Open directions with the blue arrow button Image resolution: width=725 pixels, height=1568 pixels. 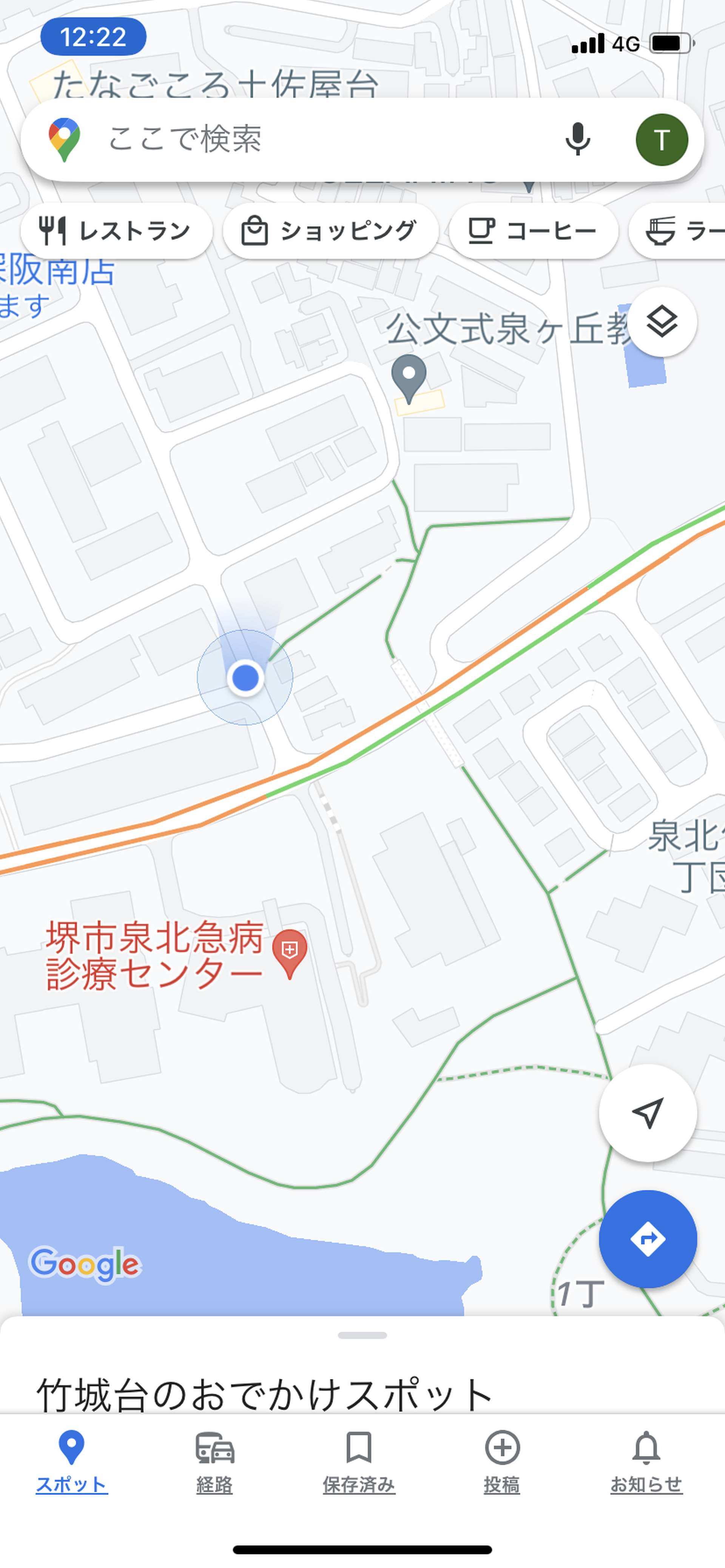click(x=648, y=1239)
